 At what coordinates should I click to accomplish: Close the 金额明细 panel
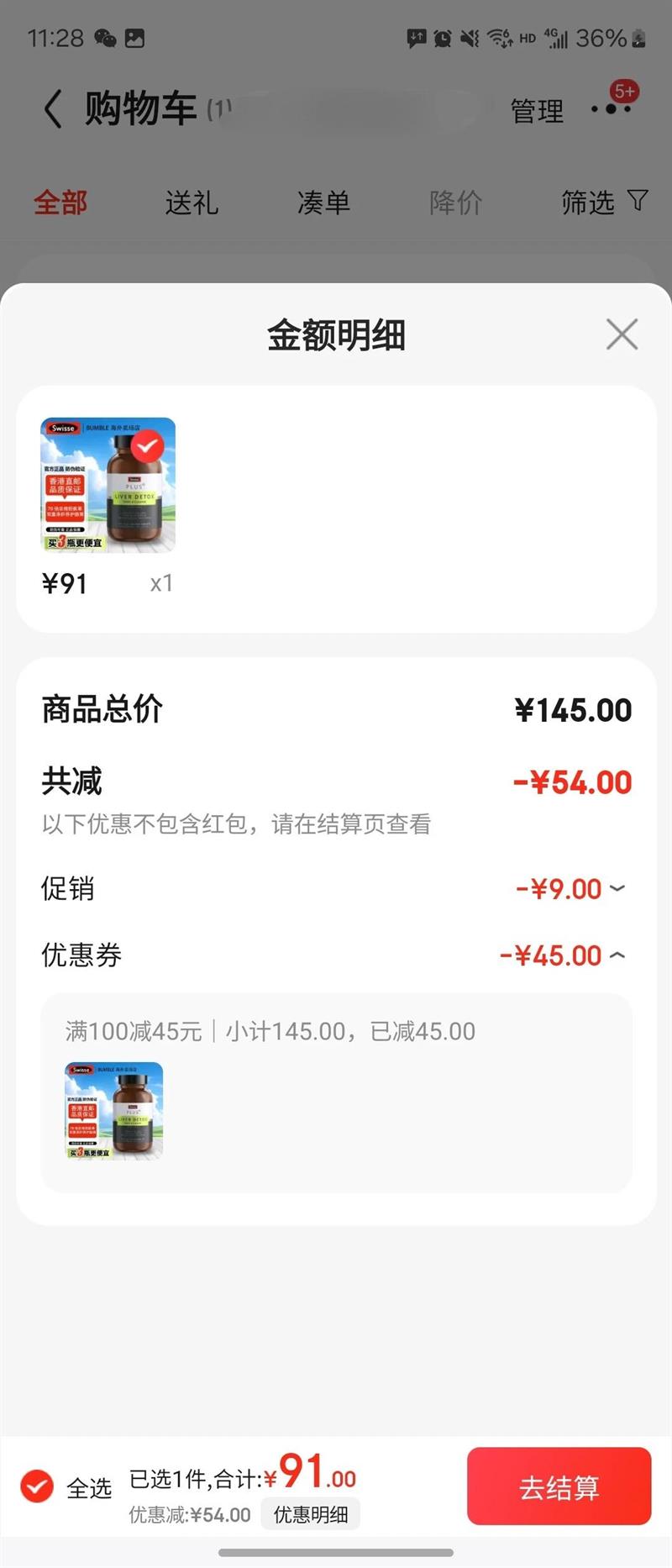coord(622,334)
